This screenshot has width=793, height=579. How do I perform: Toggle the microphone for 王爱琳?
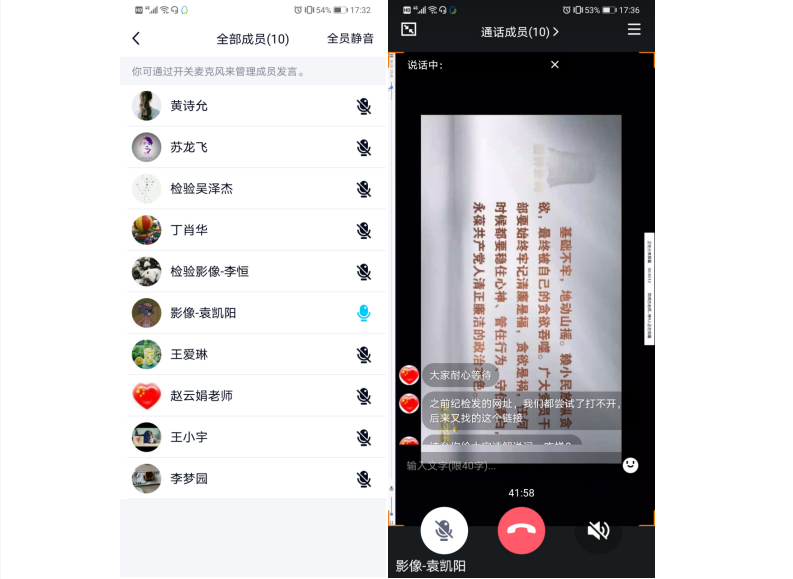click(364, 354)
